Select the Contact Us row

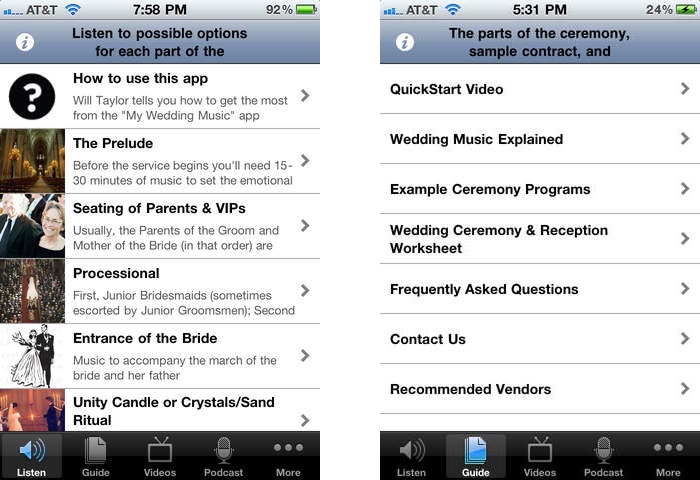[x=540, y=339]
